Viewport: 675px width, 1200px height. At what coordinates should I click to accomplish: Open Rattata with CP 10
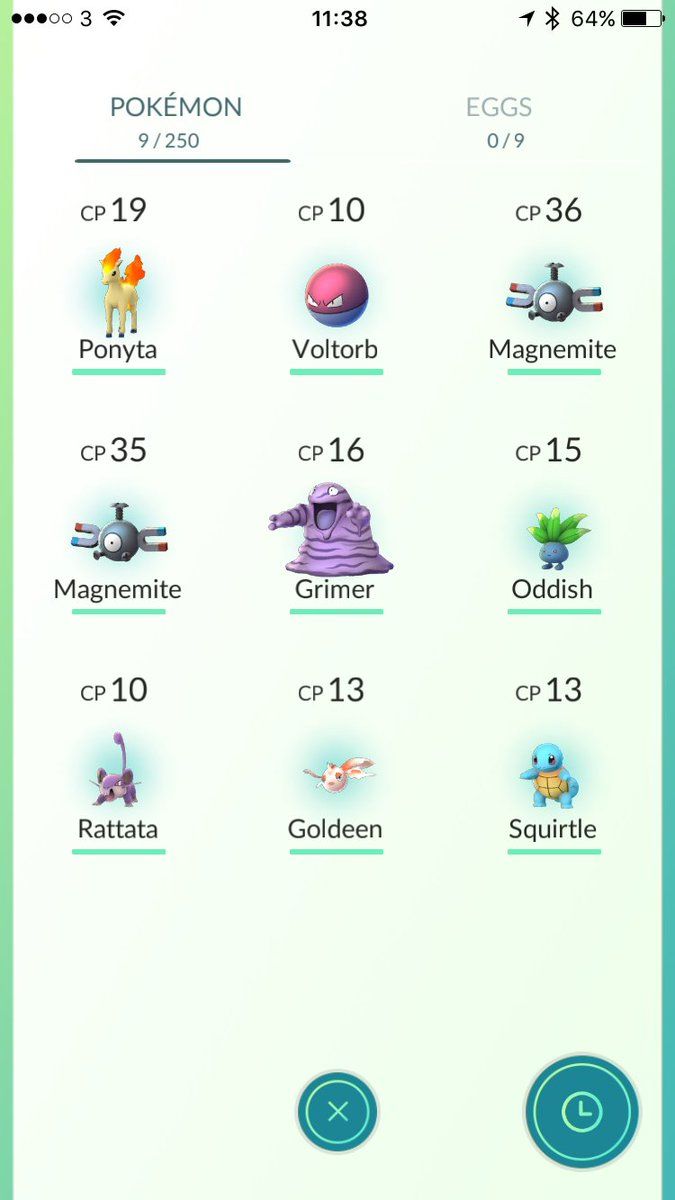[x=118, y=765]
